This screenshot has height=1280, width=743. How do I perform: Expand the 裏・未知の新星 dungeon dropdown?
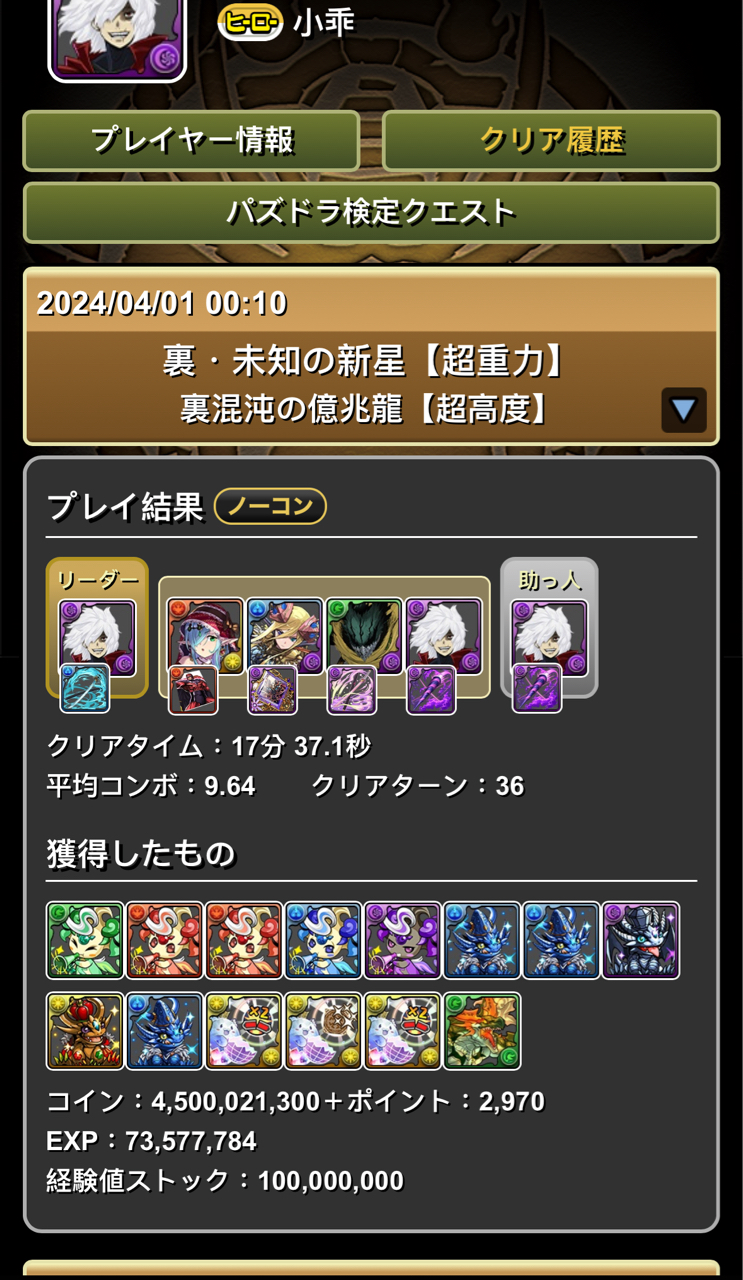(684, 410)
